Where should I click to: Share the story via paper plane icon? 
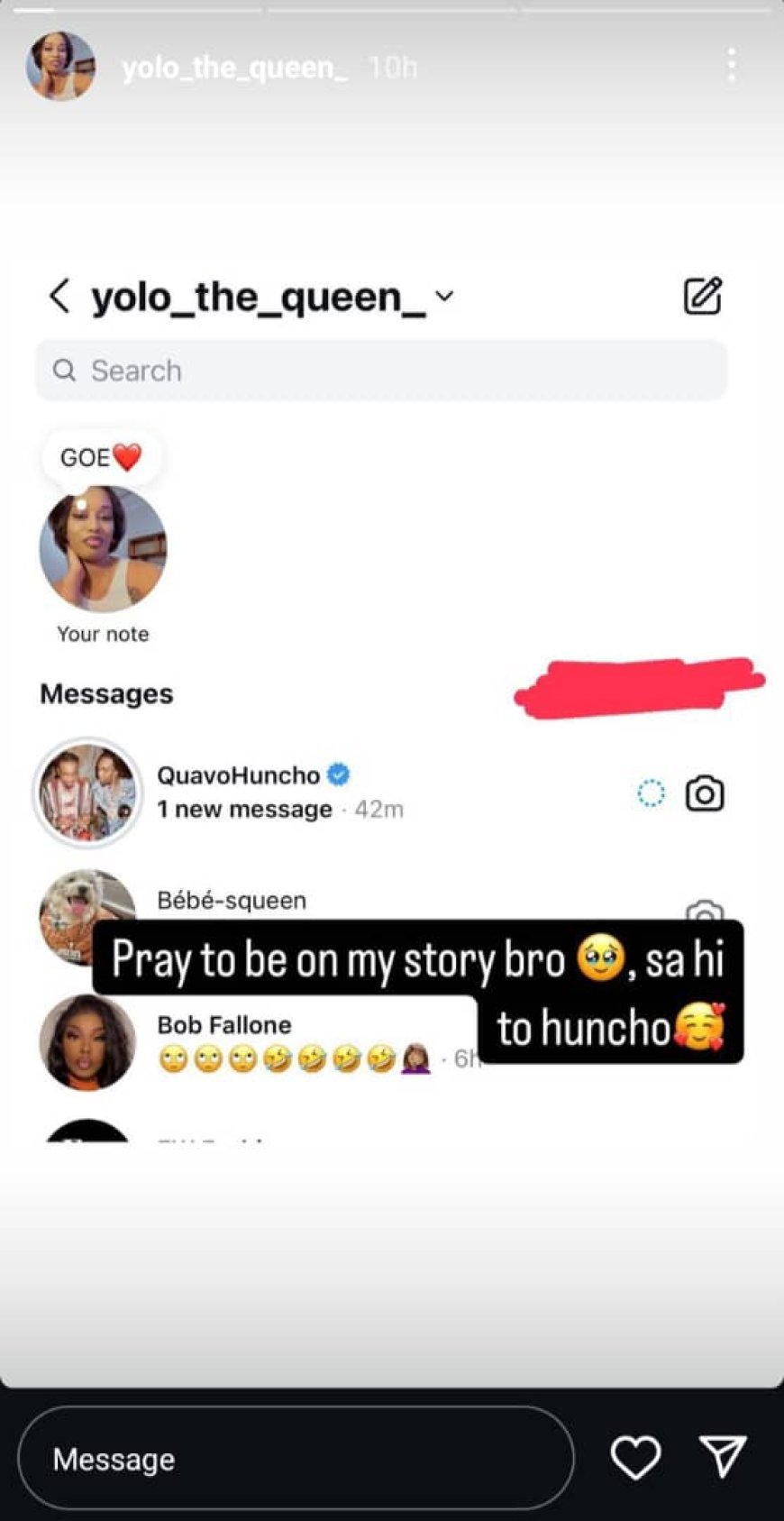pos(723,1457)
